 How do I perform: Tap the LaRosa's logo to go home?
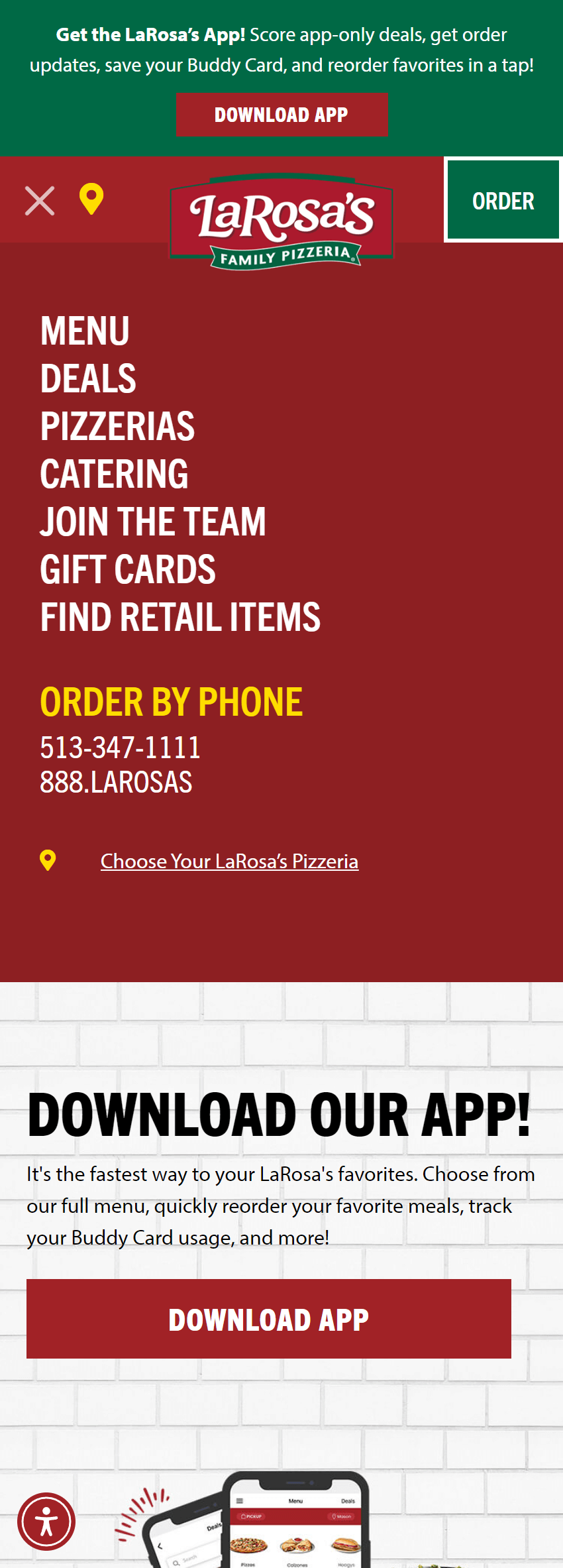pyautogui.click(x=281, y=222)
